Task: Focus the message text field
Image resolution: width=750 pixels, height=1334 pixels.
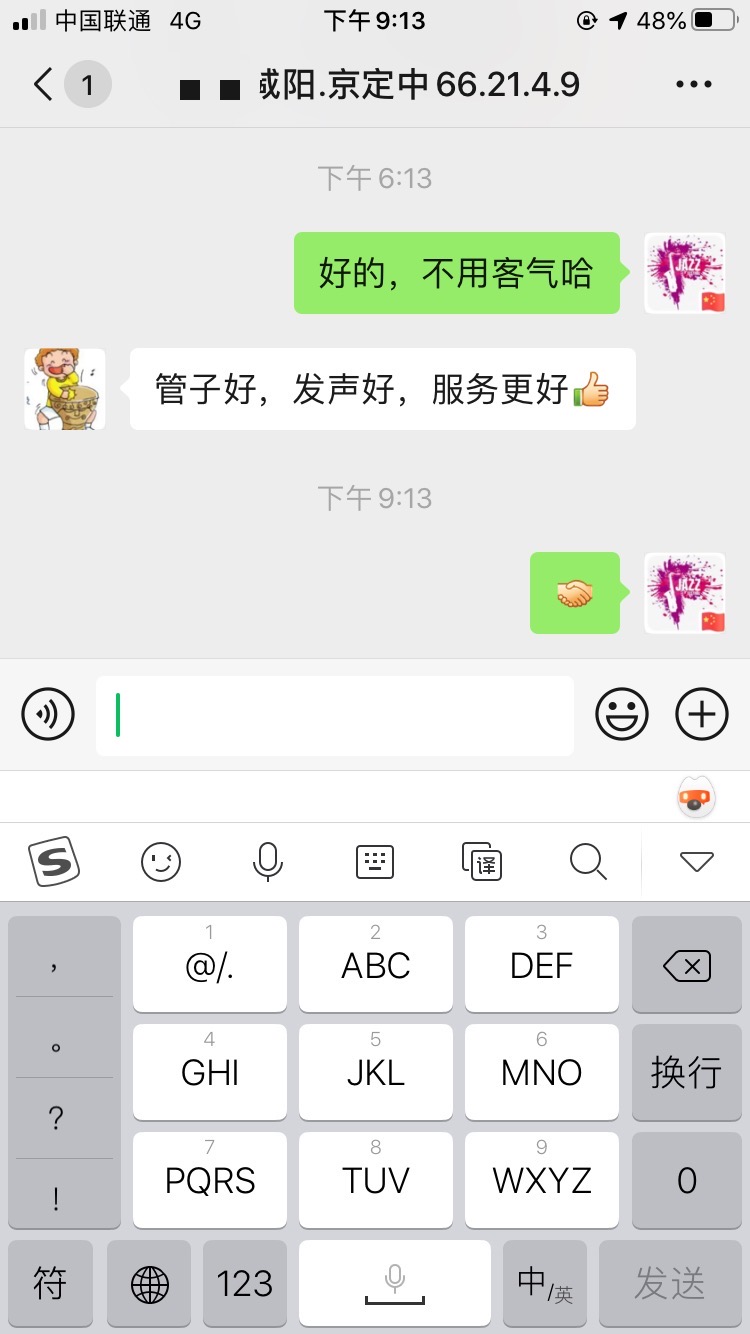Action: click(335, 715)
